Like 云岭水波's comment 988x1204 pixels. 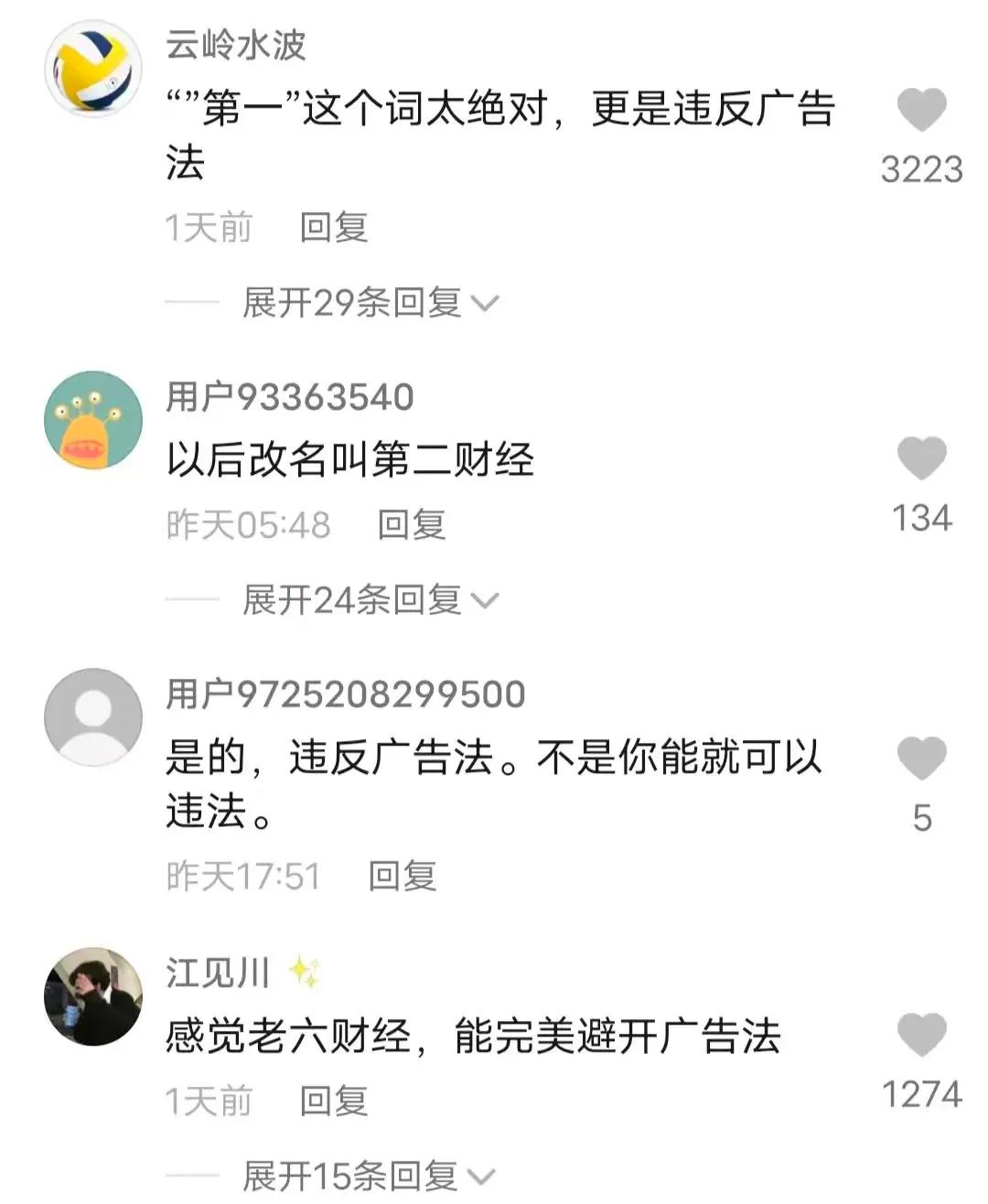pyautogui.click(x=920, y=111)
